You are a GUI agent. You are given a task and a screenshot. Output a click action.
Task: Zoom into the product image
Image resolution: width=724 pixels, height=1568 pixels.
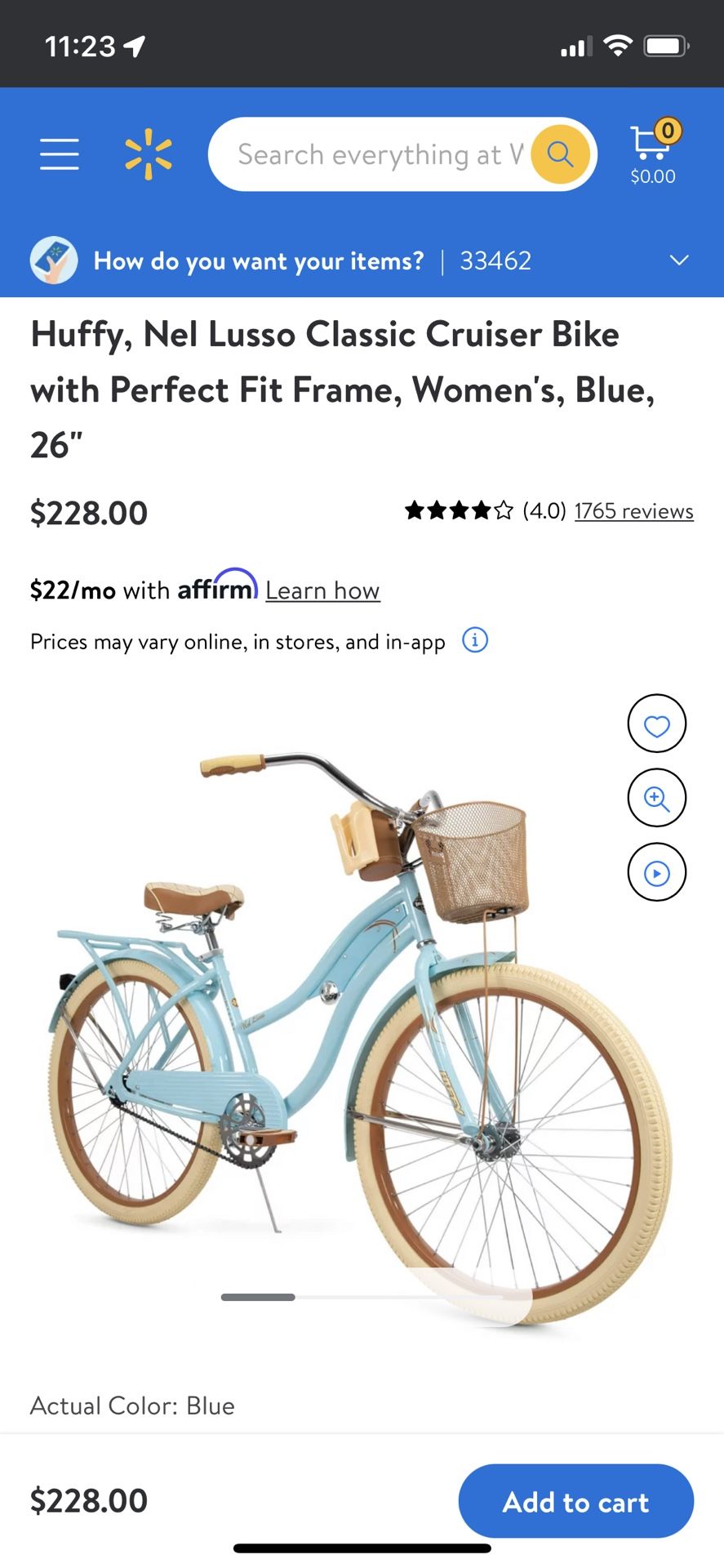tap(656, 798)
